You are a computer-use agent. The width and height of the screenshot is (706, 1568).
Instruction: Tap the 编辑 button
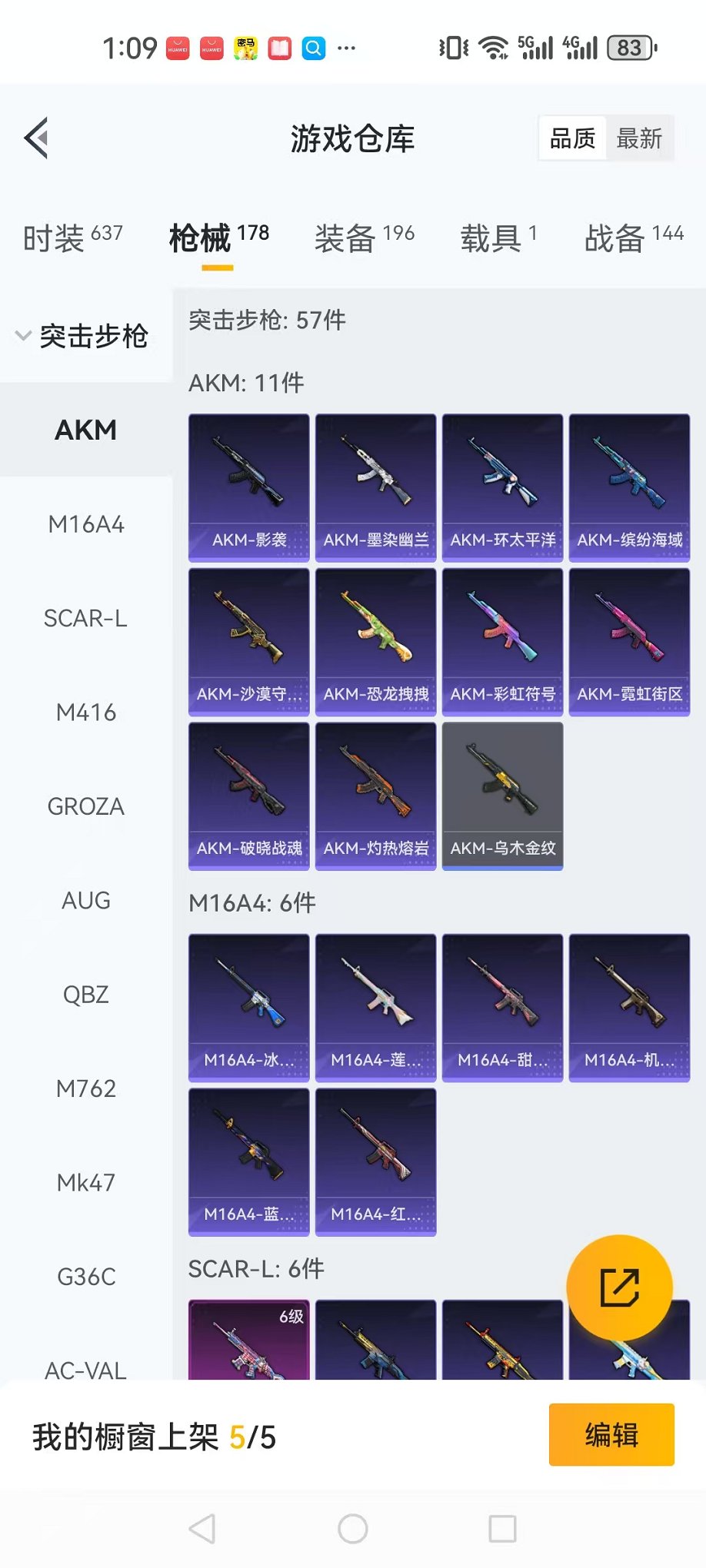coord(611,1435)
